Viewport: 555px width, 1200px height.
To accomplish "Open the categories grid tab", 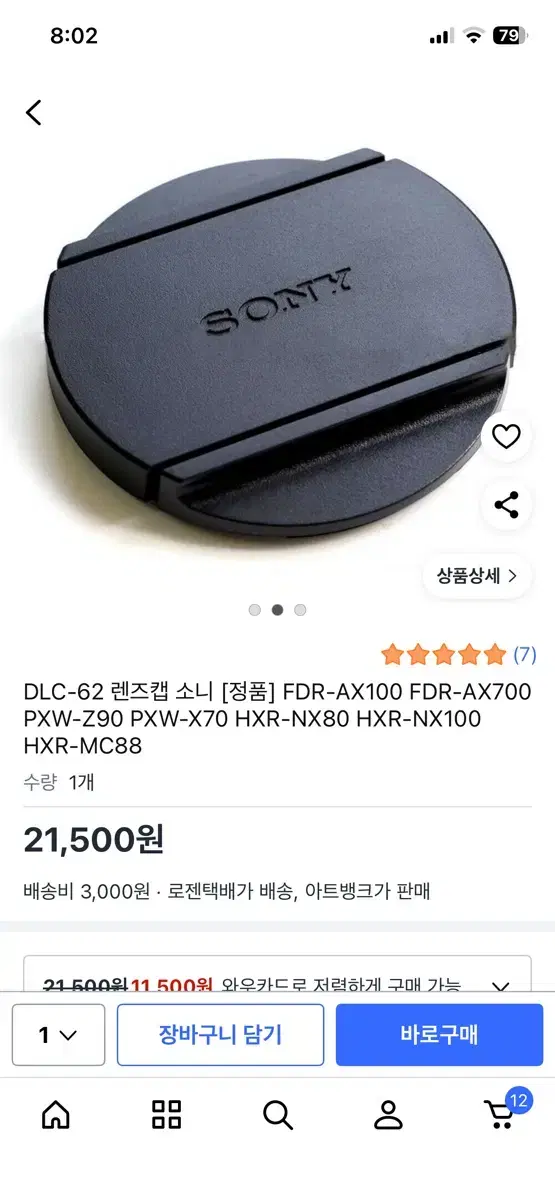I will coord(167,1114).
